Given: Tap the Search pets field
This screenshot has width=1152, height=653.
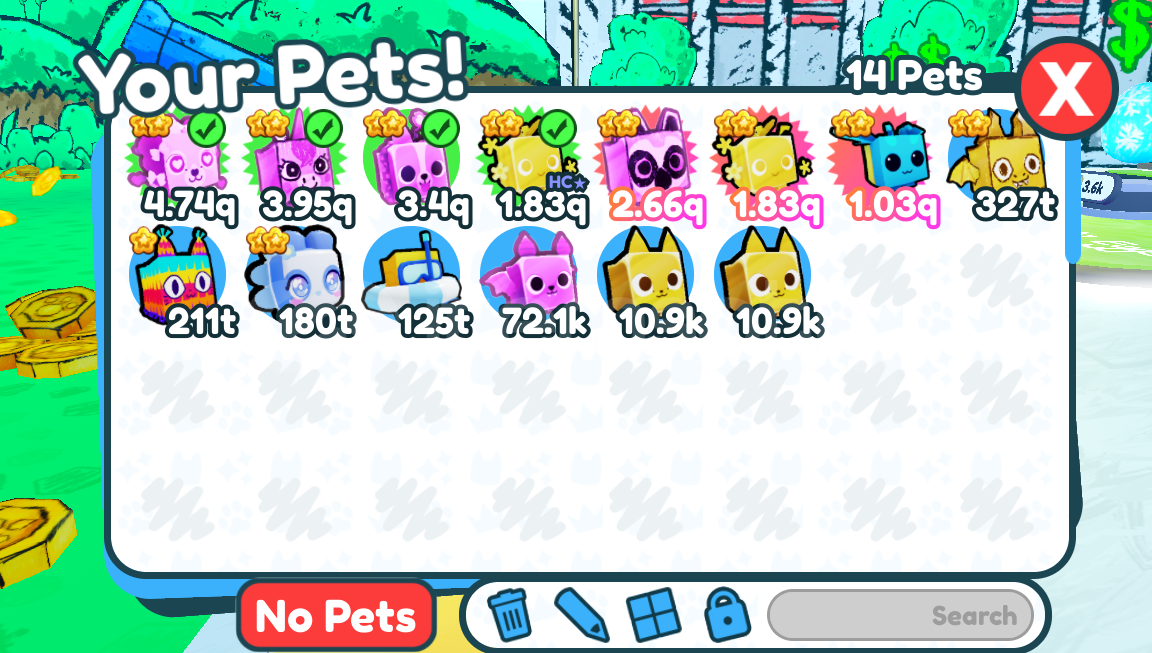Looking at the screenshot, I should click(900, 615).
